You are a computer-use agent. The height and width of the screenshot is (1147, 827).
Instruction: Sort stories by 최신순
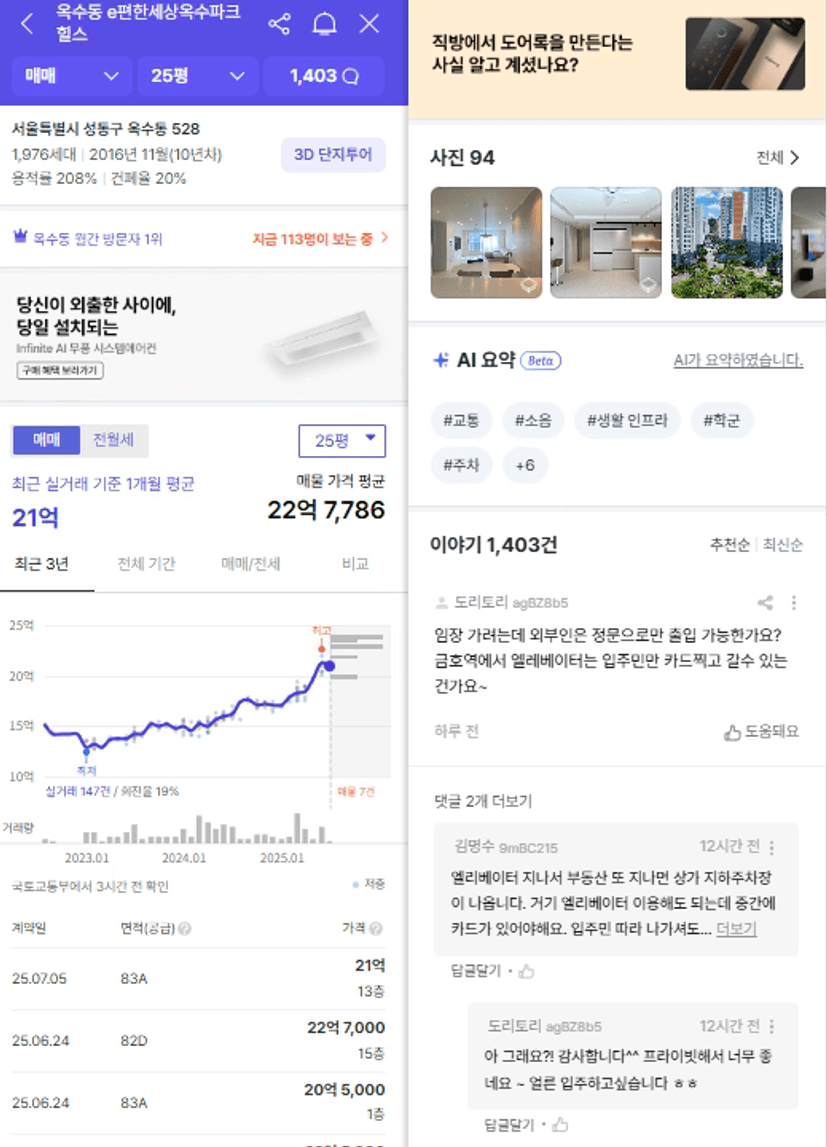[x=782, y=546]
